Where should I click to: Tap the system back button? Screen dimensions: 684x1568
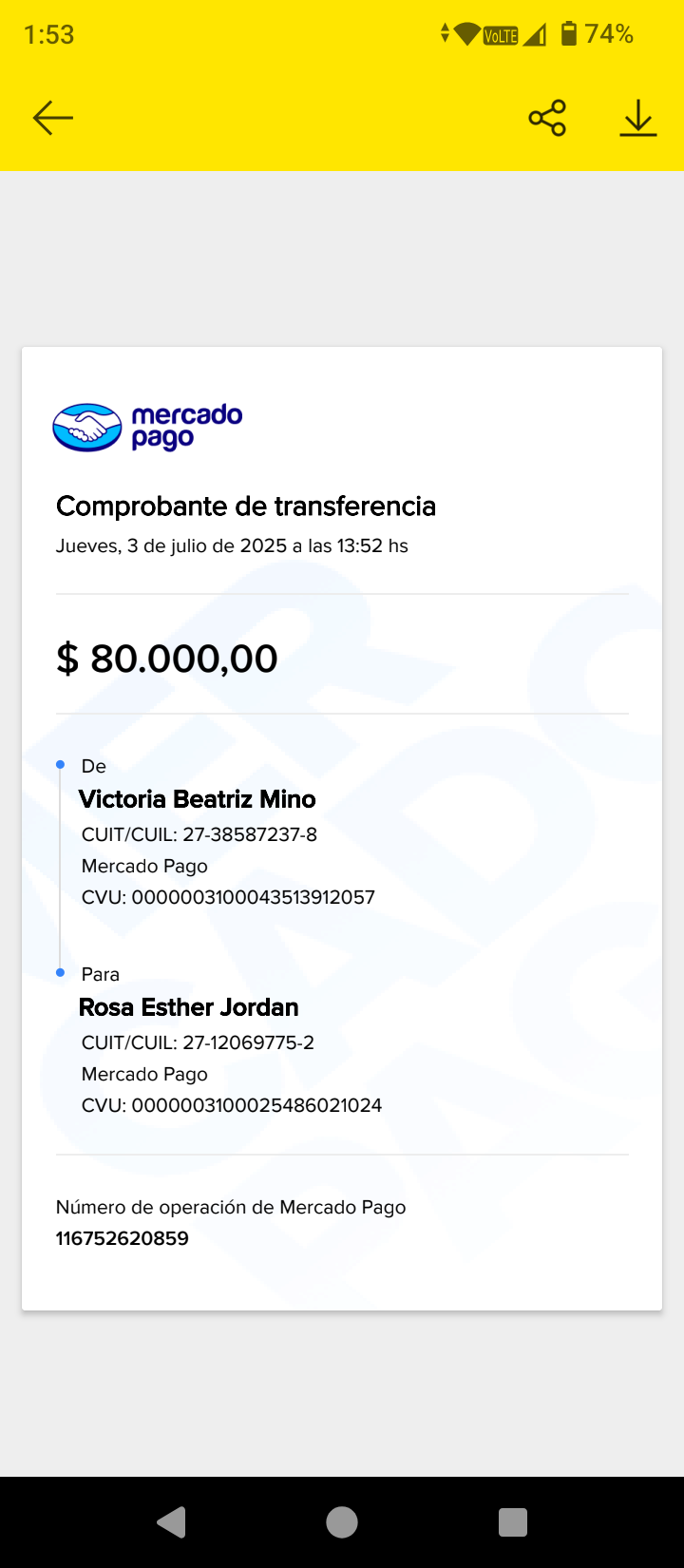point(172,1522)
